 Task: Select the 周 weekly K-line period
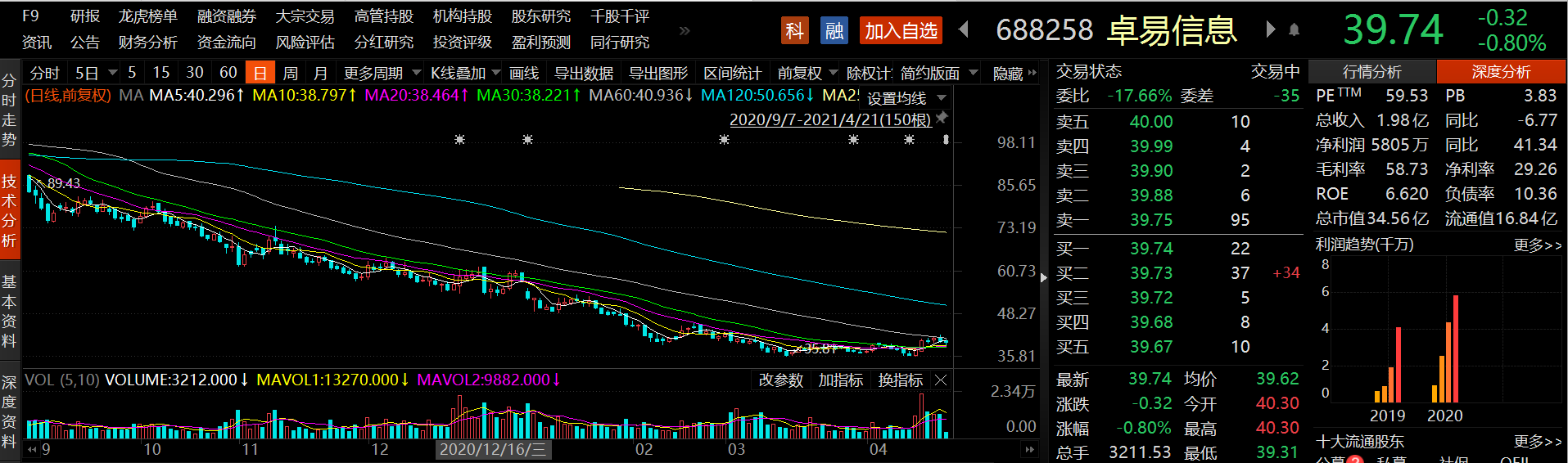[290, 73]
